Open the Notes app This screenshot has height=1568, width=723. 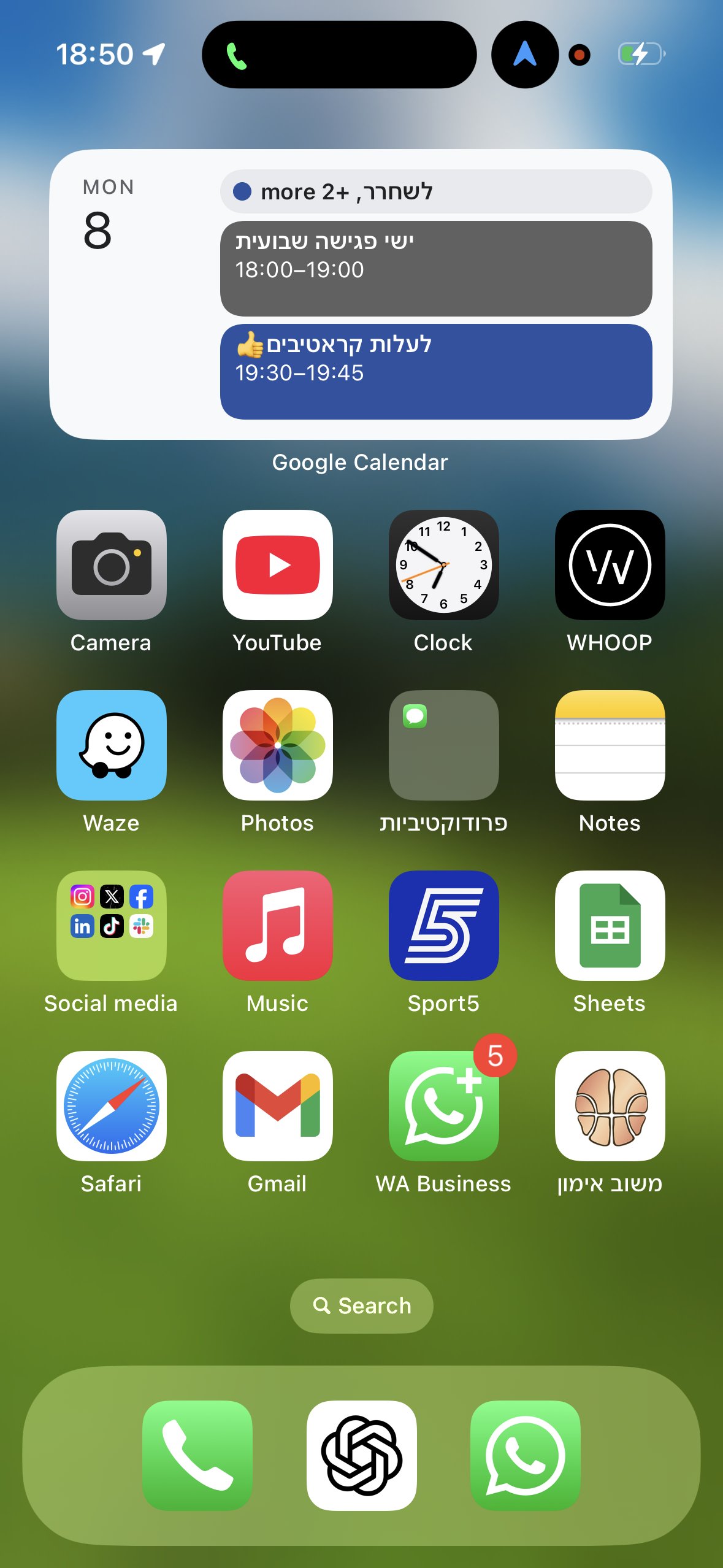610,745
